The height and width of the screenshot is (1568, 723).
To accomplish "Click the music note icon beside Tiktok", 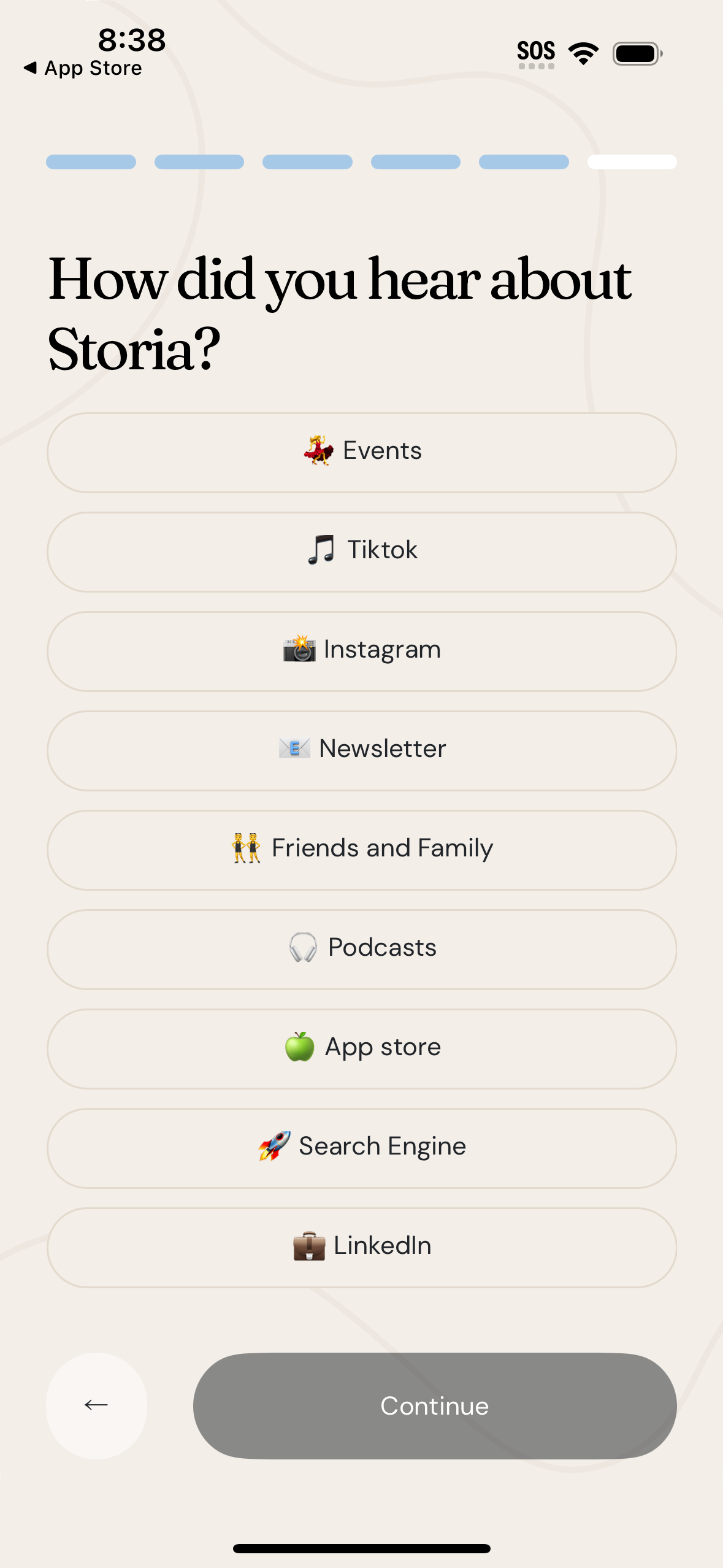I will pyautogui.click(x=321, y=550).
